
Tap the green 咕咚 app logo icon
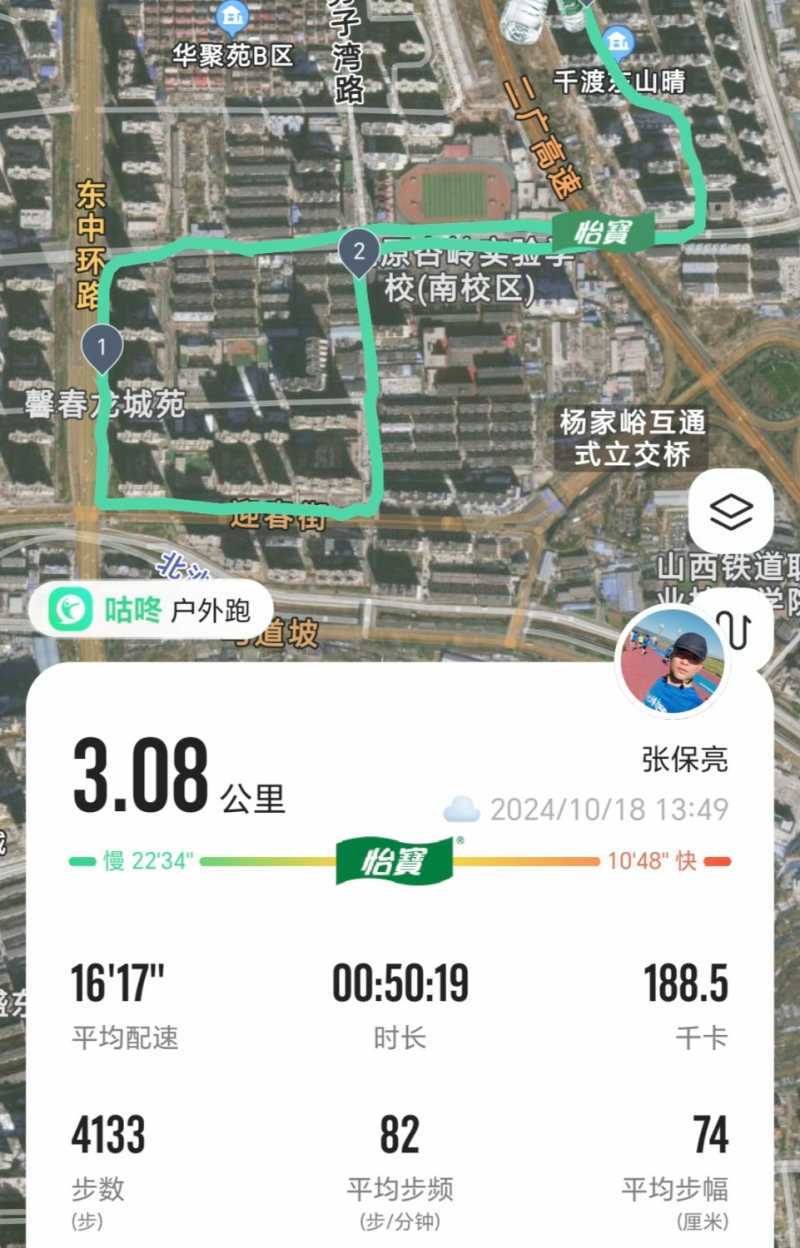[66, 607]
